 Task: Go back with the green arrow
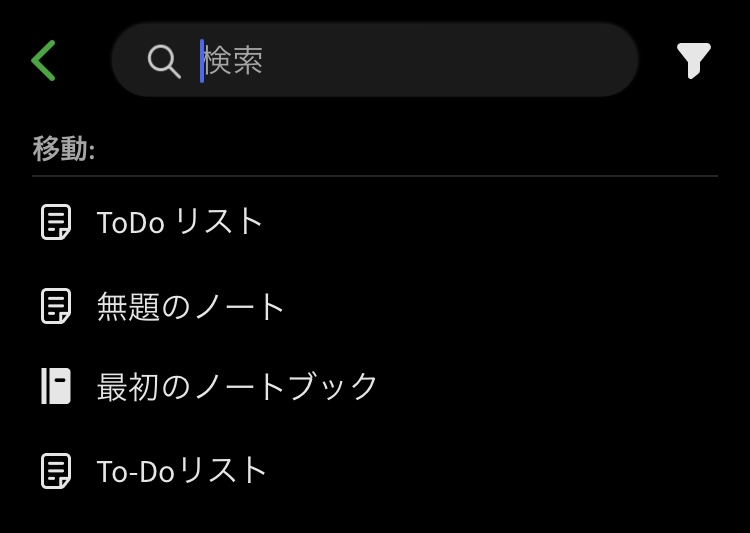tap(43, 61)
